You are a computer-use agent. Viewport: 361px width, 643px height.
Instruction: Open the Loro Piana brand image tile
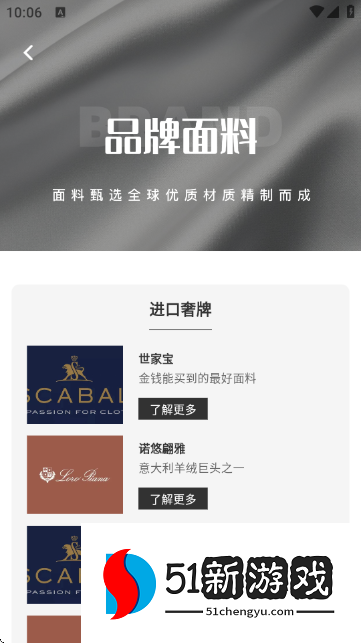click(75, 474)
